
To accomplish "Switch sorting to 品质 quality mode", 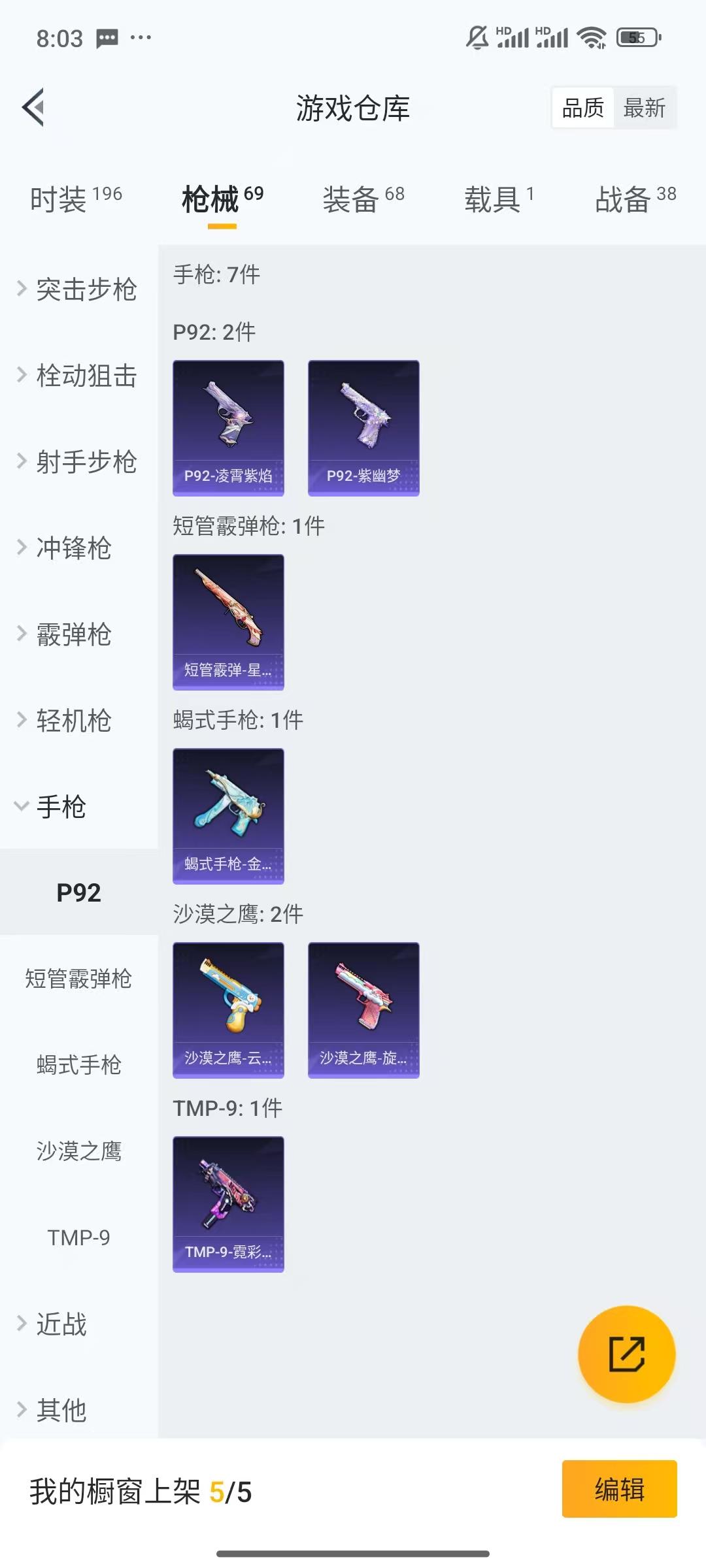I will [x=584, y=108].
